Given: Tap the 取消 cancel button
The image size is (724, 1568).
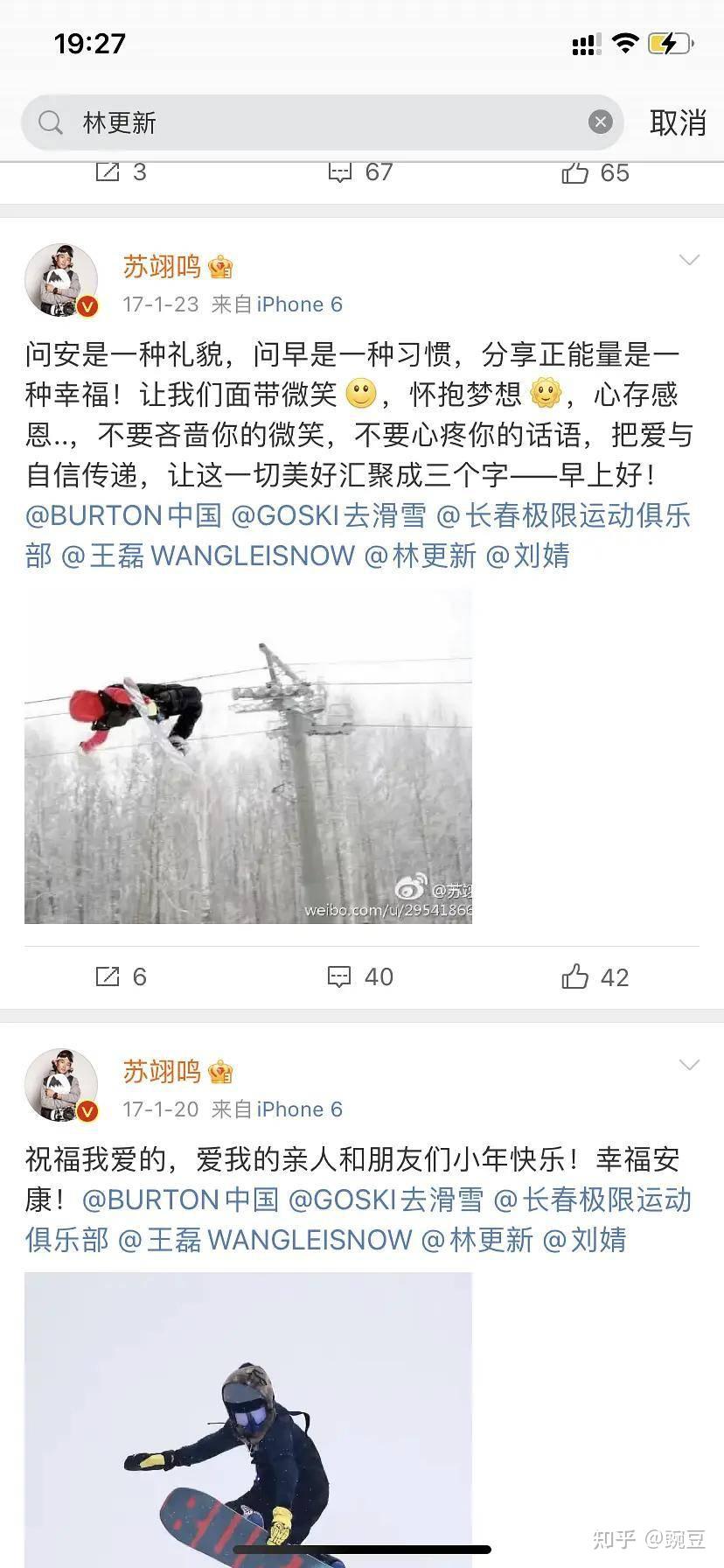Looking at the screenshot, I should pyautogui.click(x=676, y=122).
